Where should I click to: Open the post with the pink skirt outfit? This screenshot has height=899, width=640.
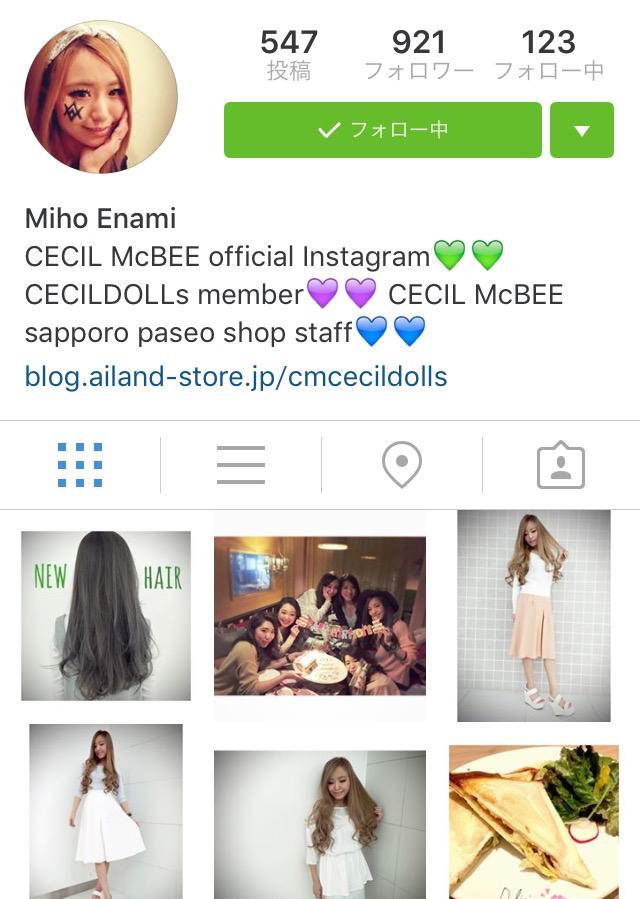click(533, 615)
